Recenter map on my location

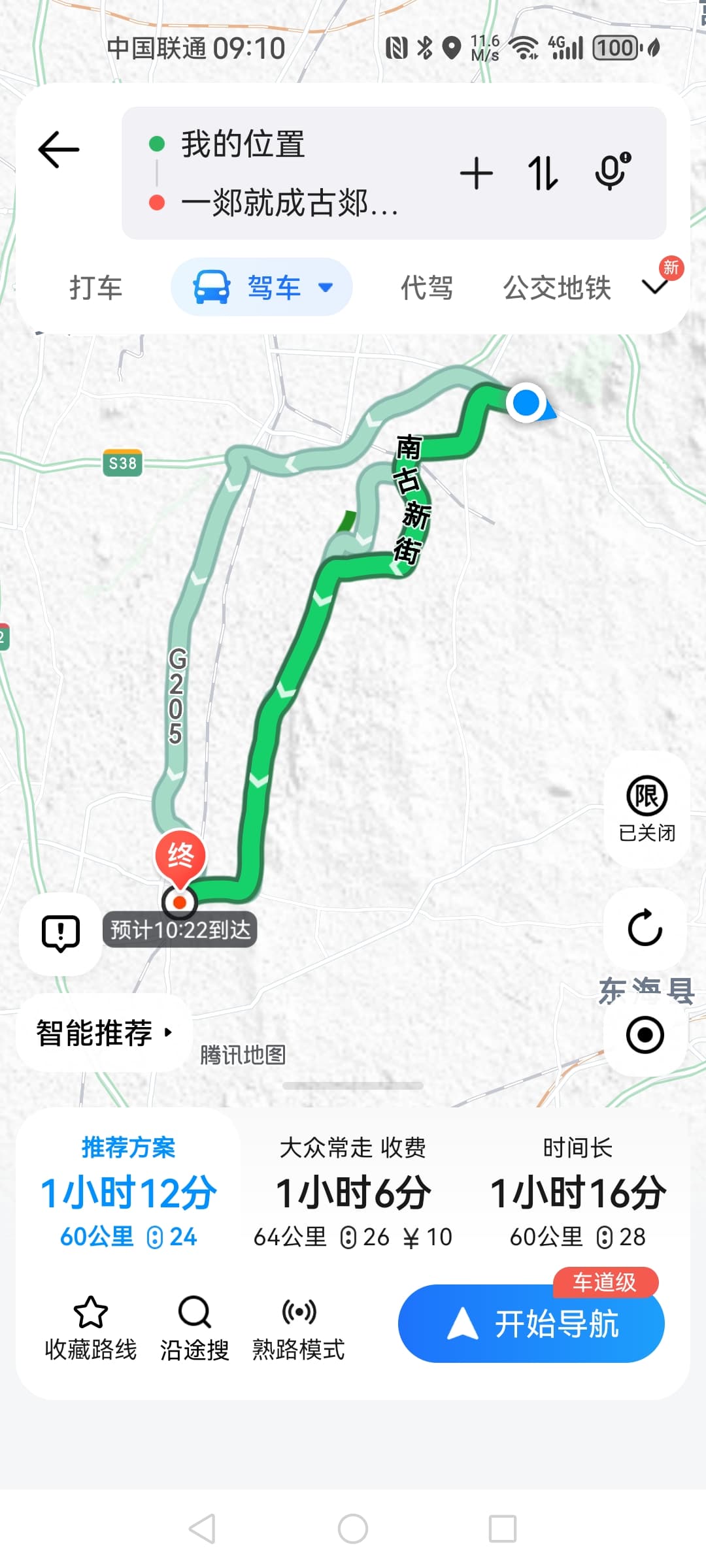click(645, 1035)
